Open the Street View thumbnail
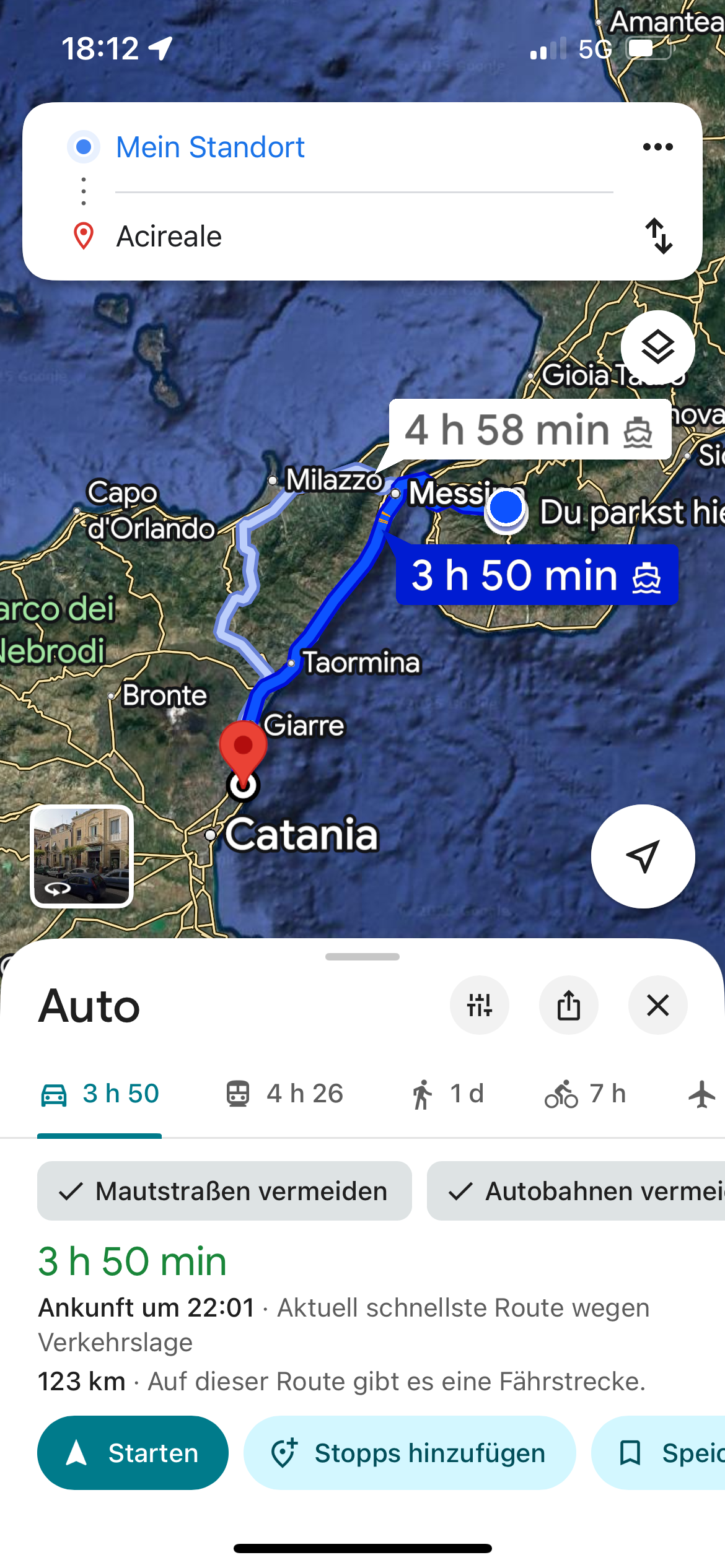Image resolution: width=725 pixels, height=1568 pixels. [x=82, y=856]
